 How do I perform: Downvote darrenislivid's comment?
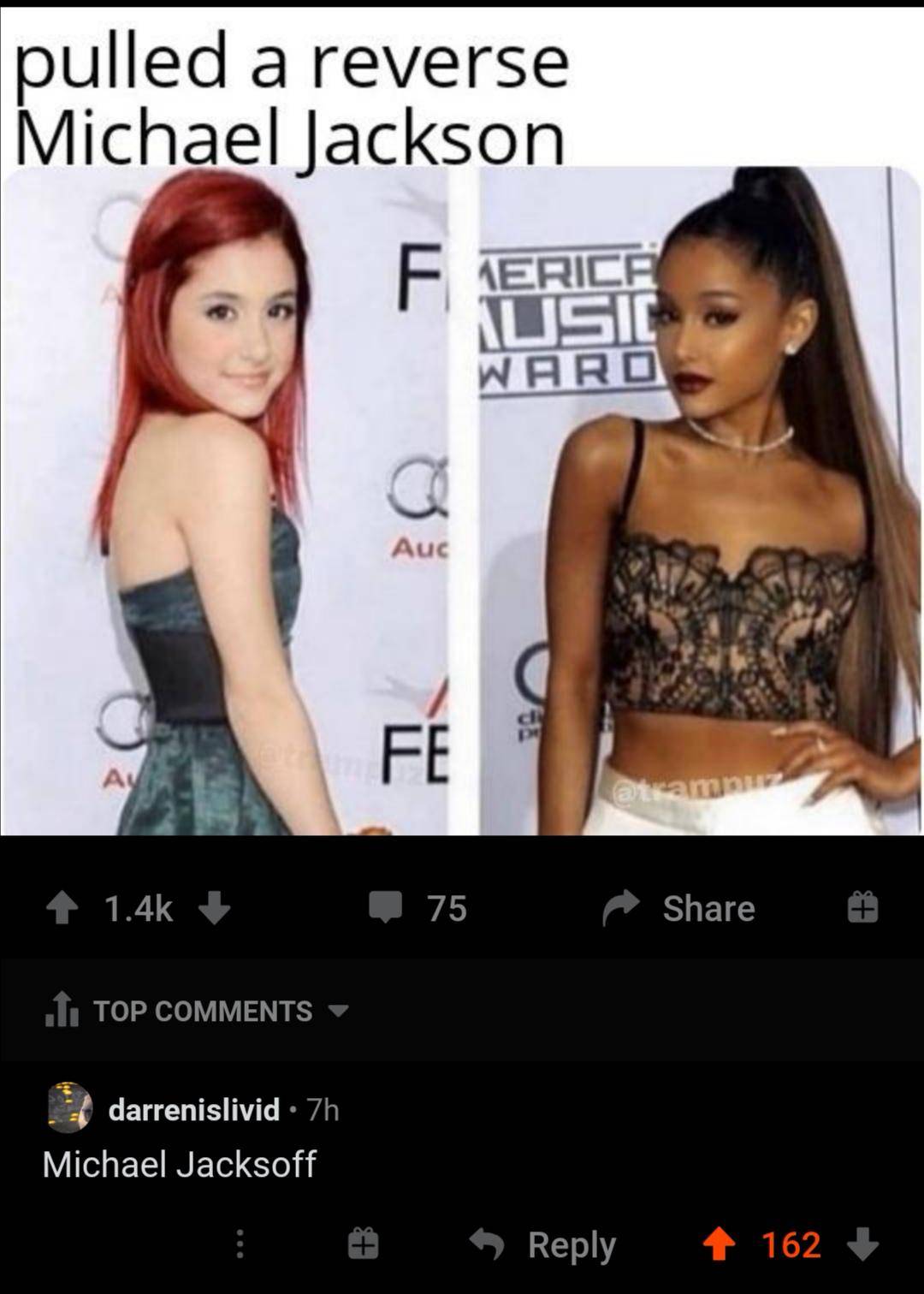862,1244
